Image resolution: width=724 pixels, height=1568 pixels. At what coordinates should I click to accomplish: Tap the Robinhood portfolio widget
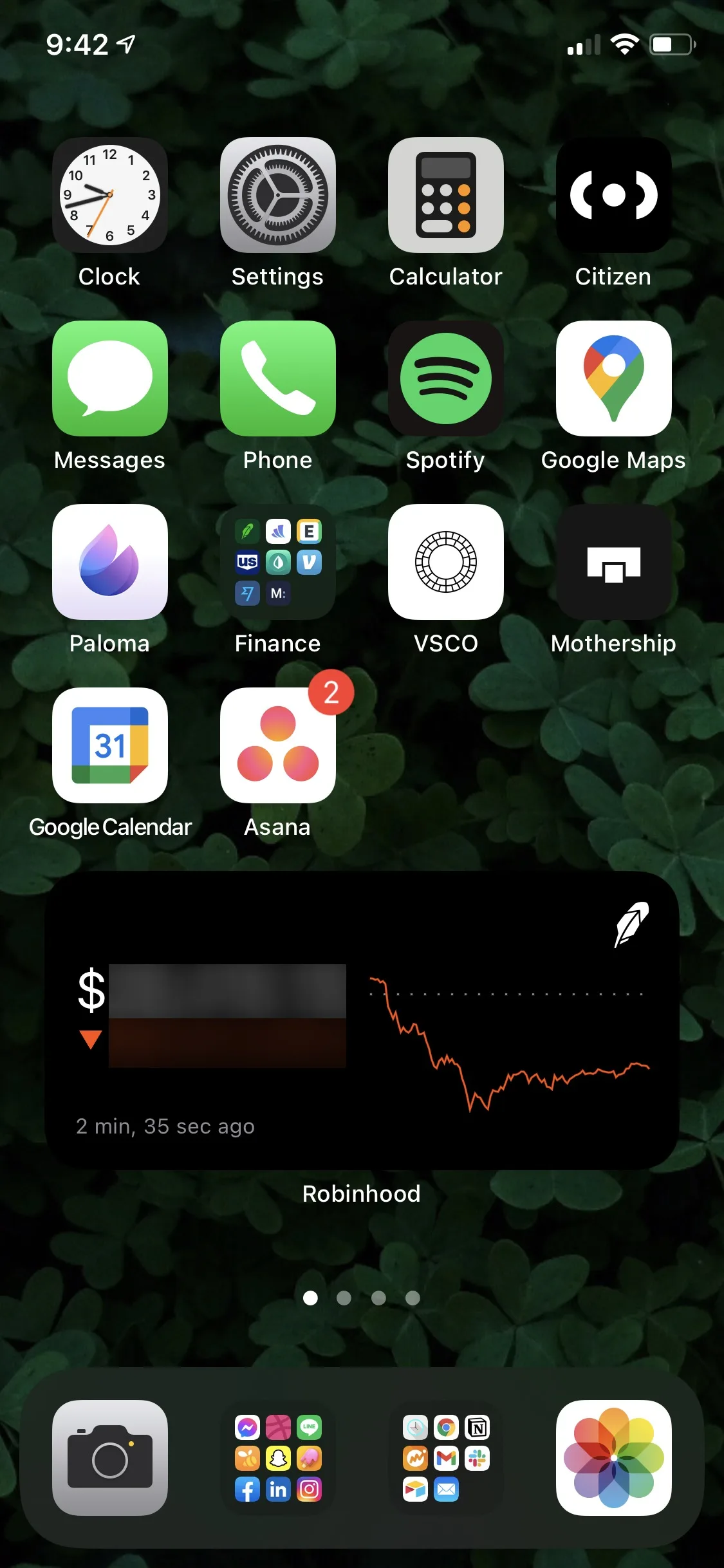(362, 1021)
